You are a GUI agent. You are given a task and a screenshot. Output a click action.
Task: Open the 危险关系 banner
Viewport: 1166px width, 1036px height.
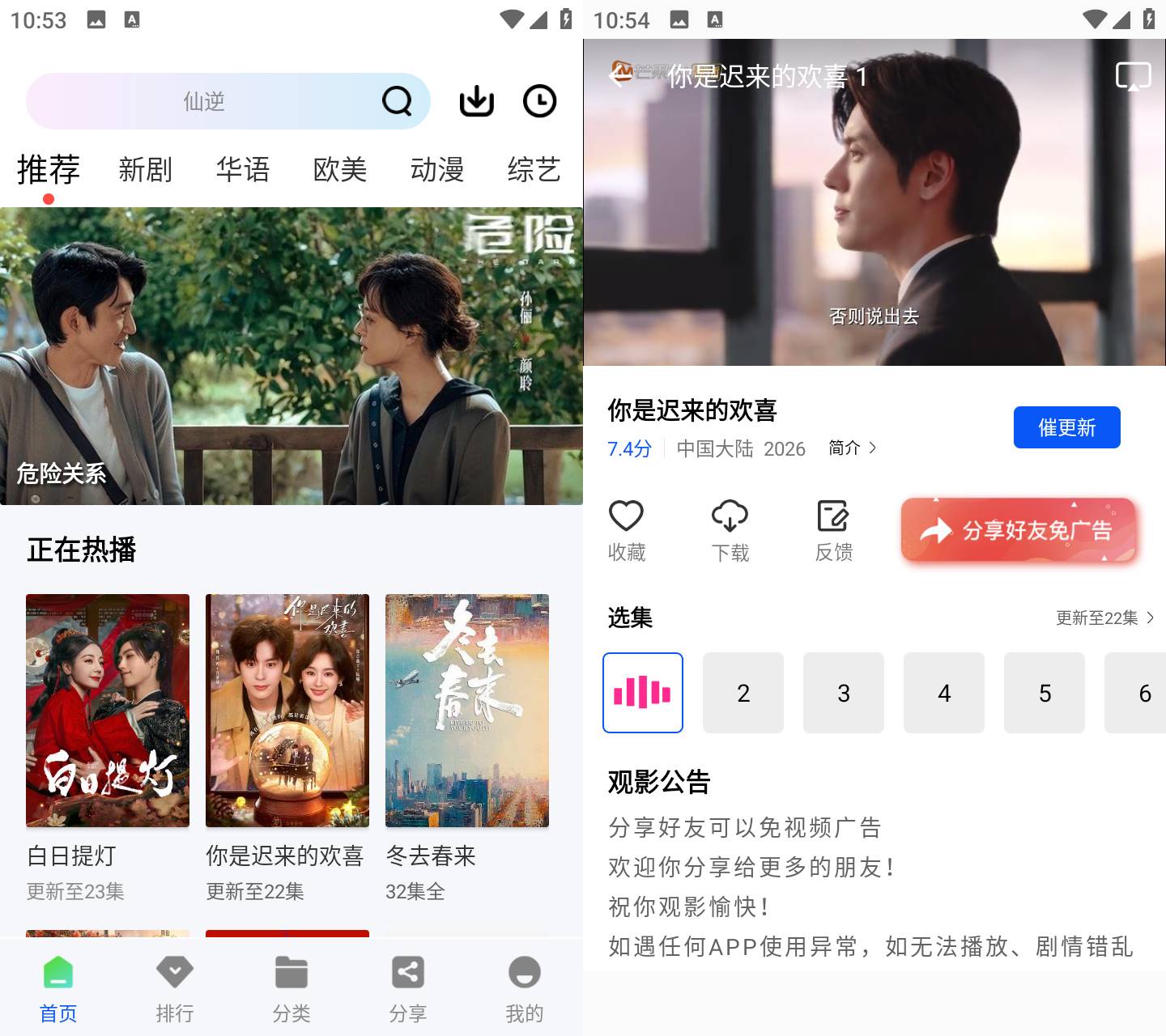point(291,356)
